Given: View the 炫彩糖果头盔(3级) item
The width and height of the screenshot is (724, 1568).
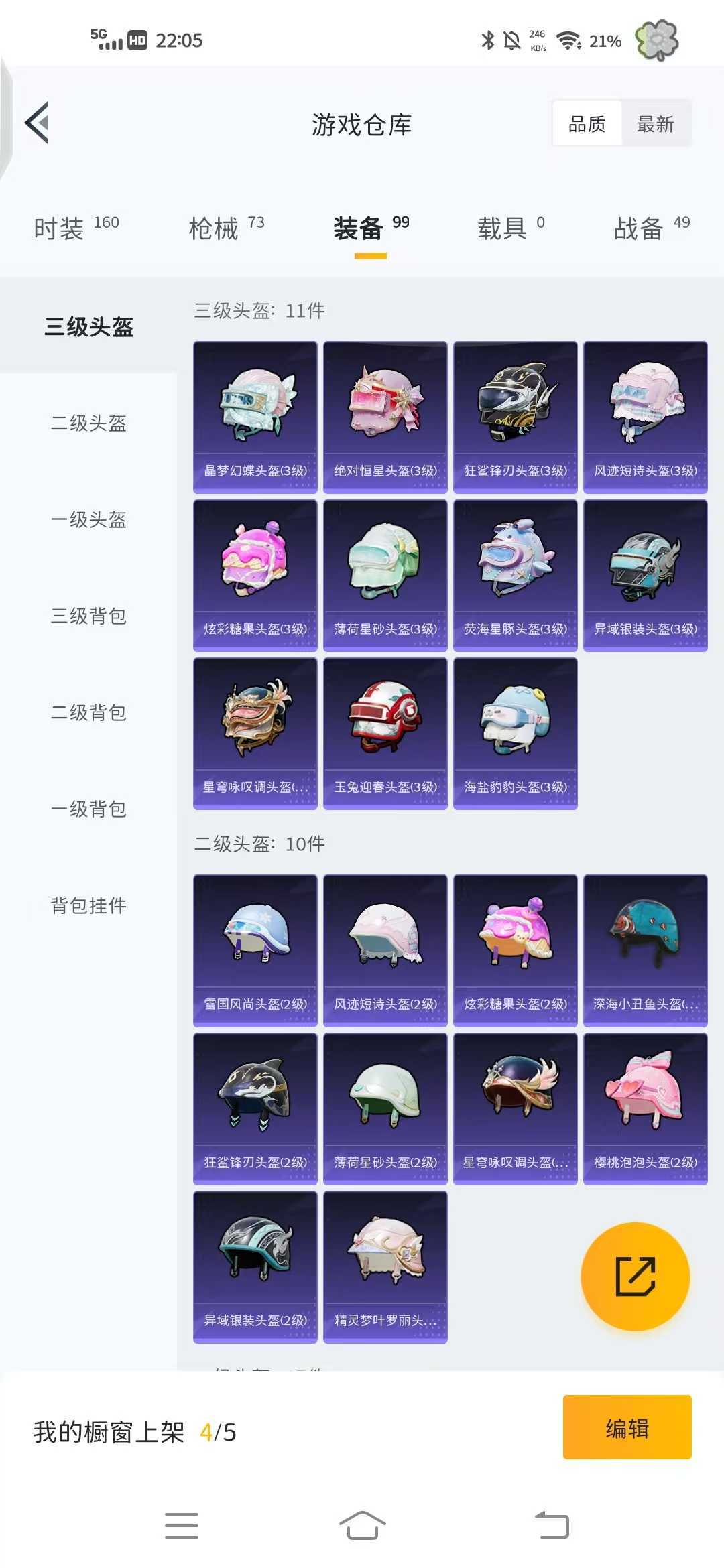Looking at the screenshot, I should pyautogui.click(x=255, y=576).
